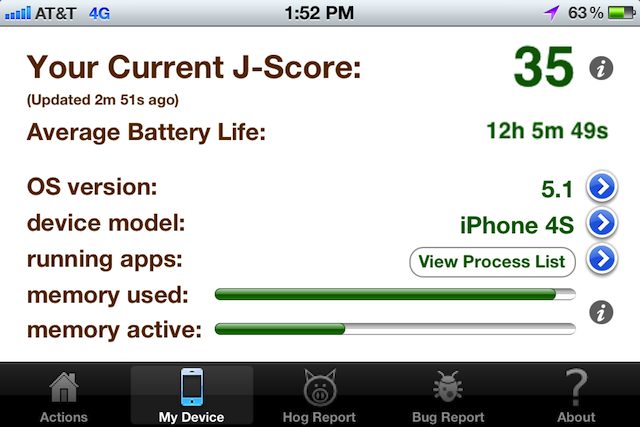Open running apps blue arrow
640x427 pixels.
601,259
